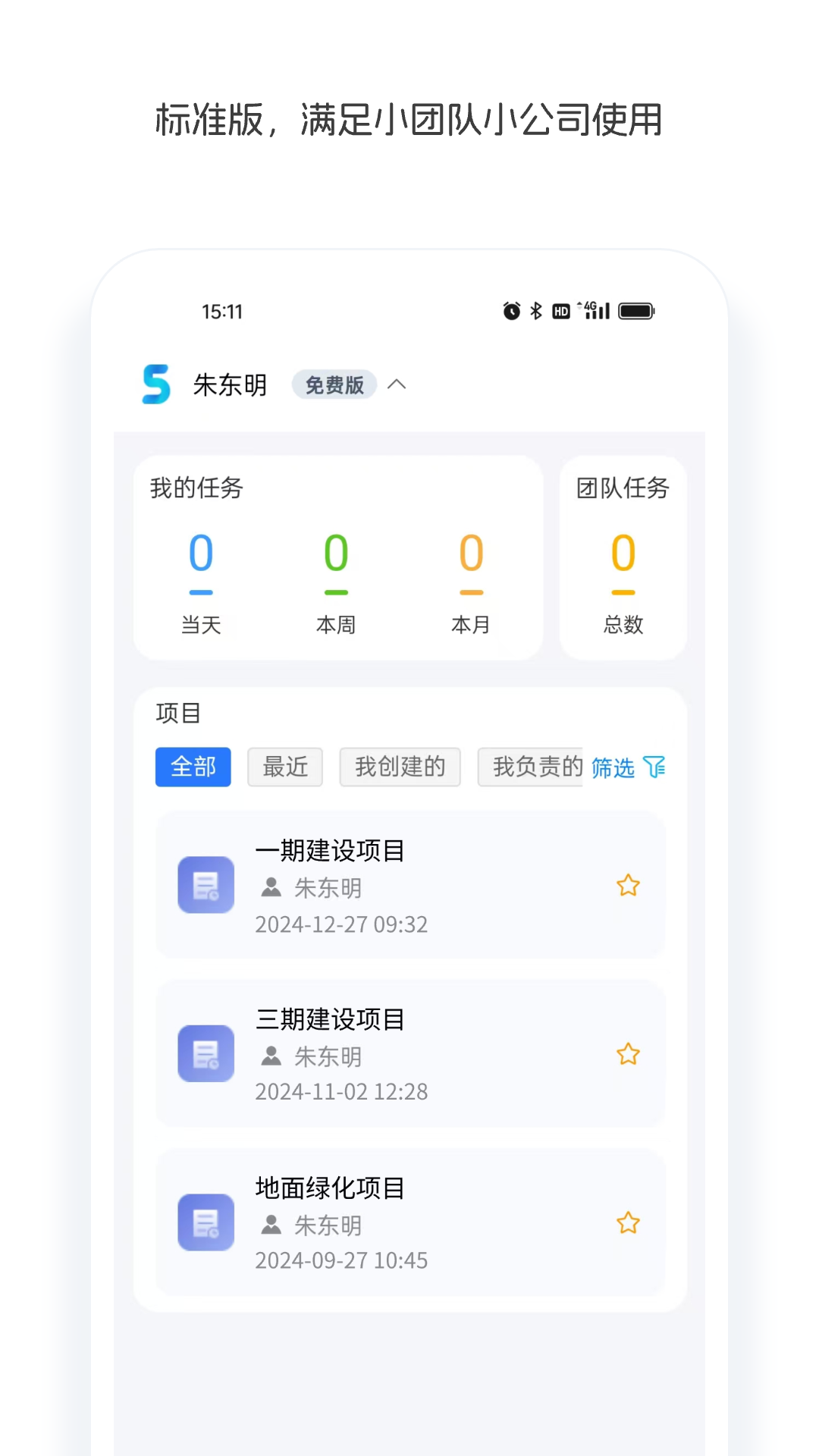Image resolution: width=819 pixels, height=1456 pixels.
Task: Star the 一期建设项目 as favorite
Action: [628, 885]
